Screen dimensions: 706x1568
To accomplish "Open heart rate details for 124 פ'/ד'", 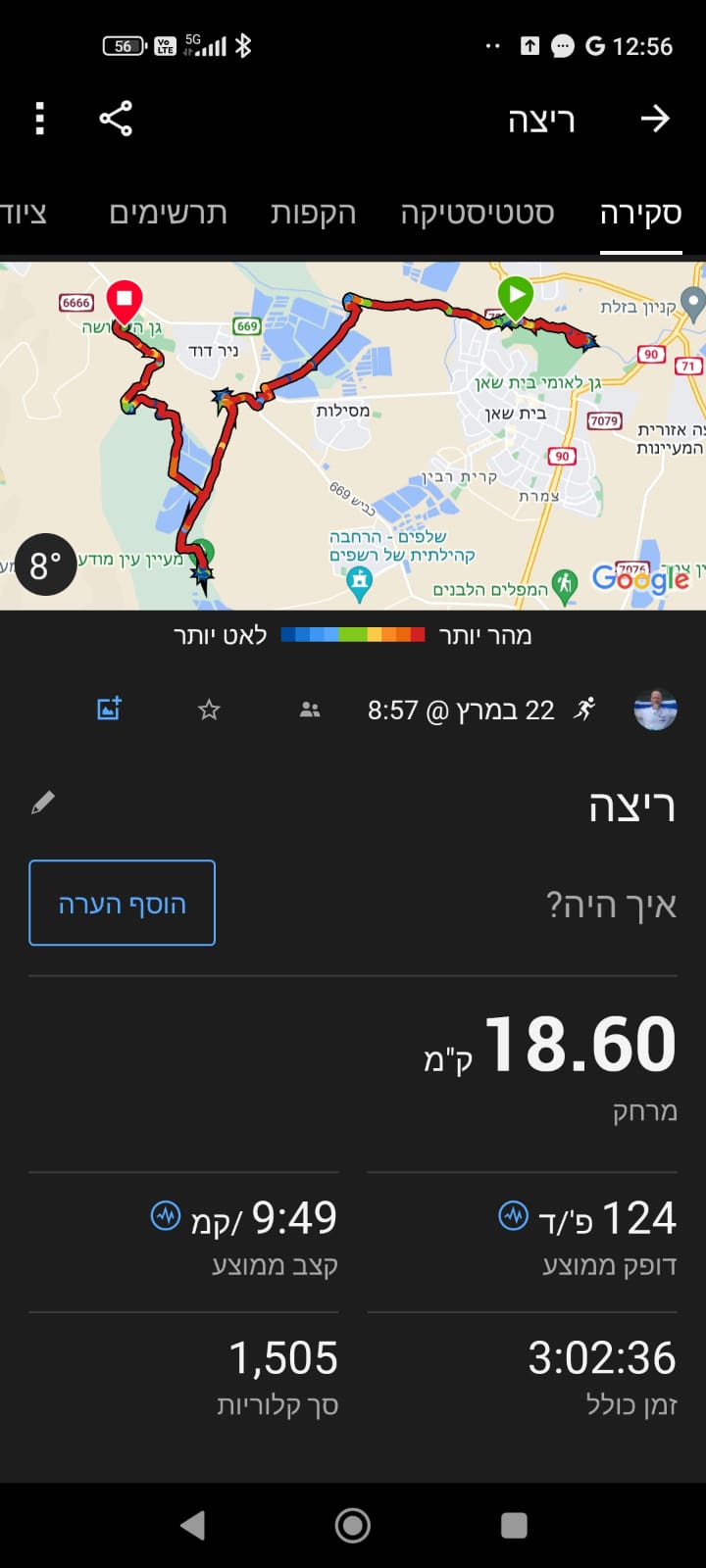I will coord(513,1216).
